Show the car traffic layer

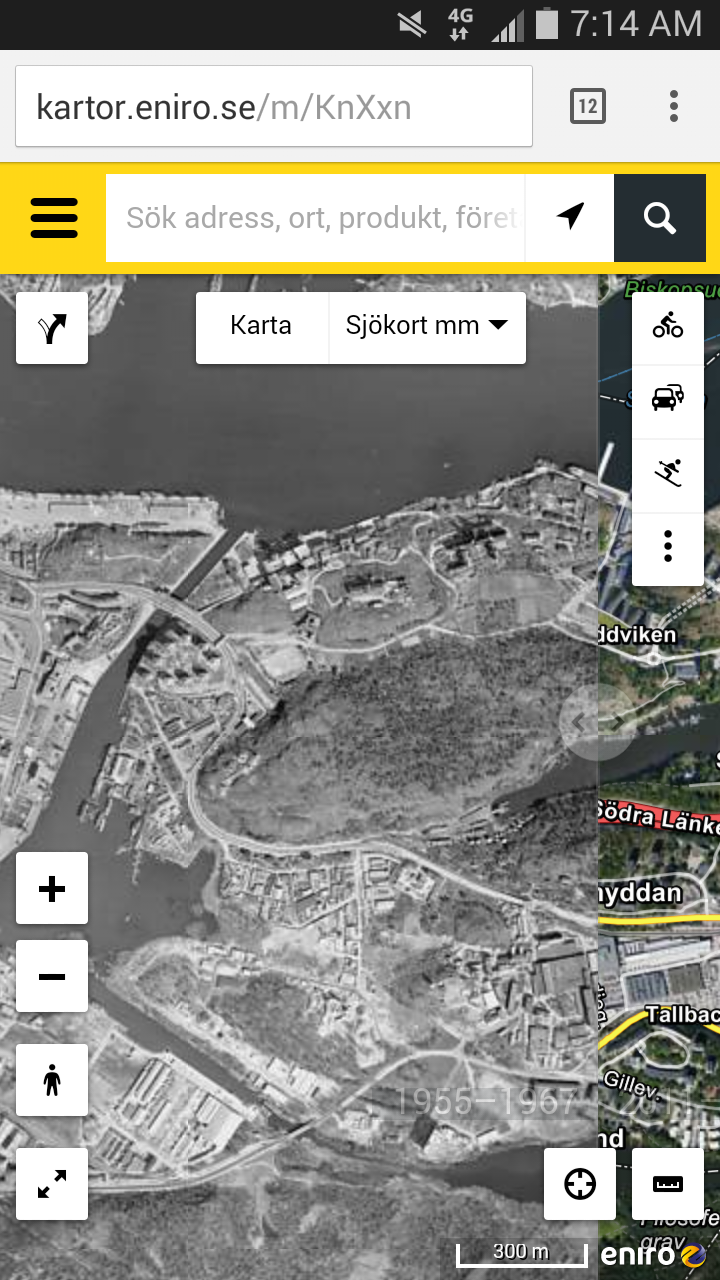[668, 397]
